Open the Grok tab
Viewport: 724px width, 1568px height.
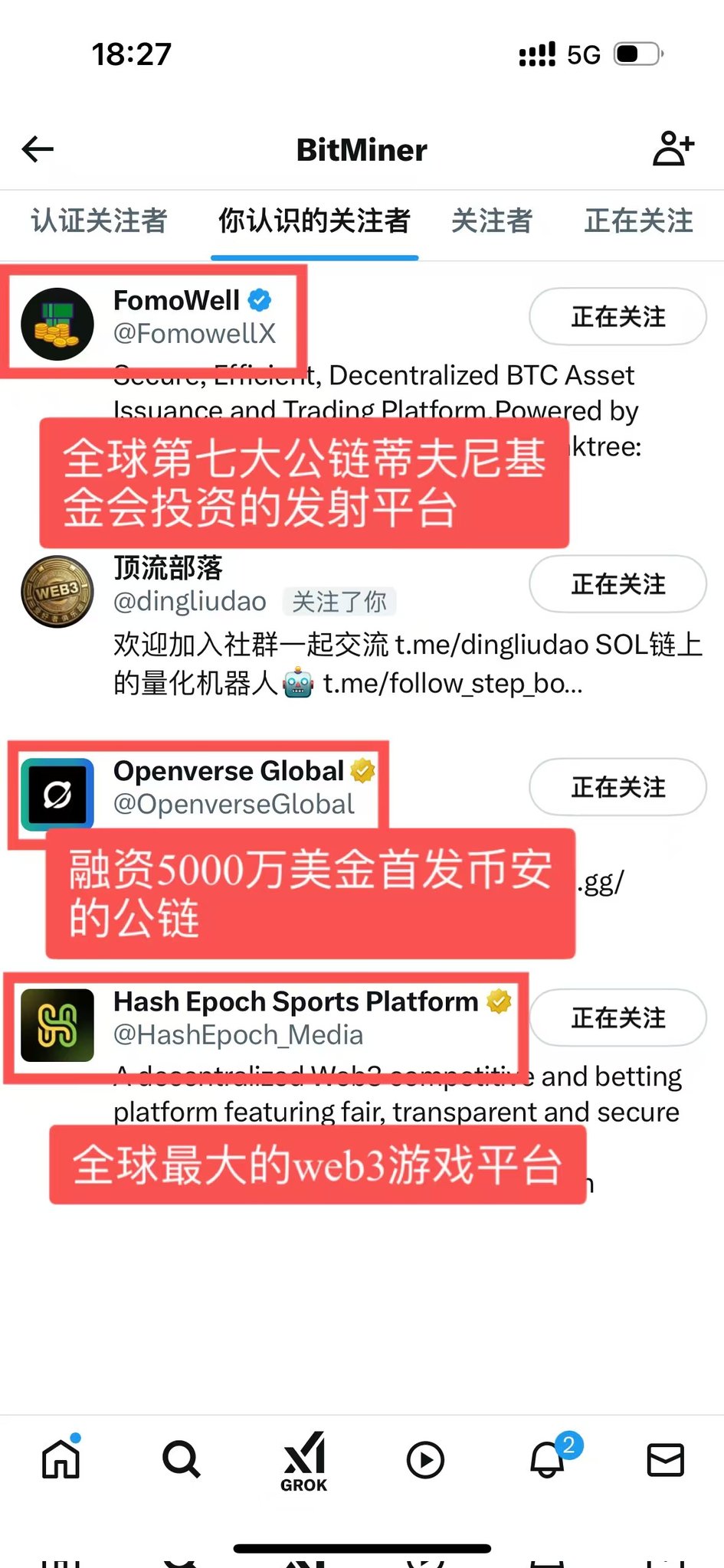pos(303,1461)
